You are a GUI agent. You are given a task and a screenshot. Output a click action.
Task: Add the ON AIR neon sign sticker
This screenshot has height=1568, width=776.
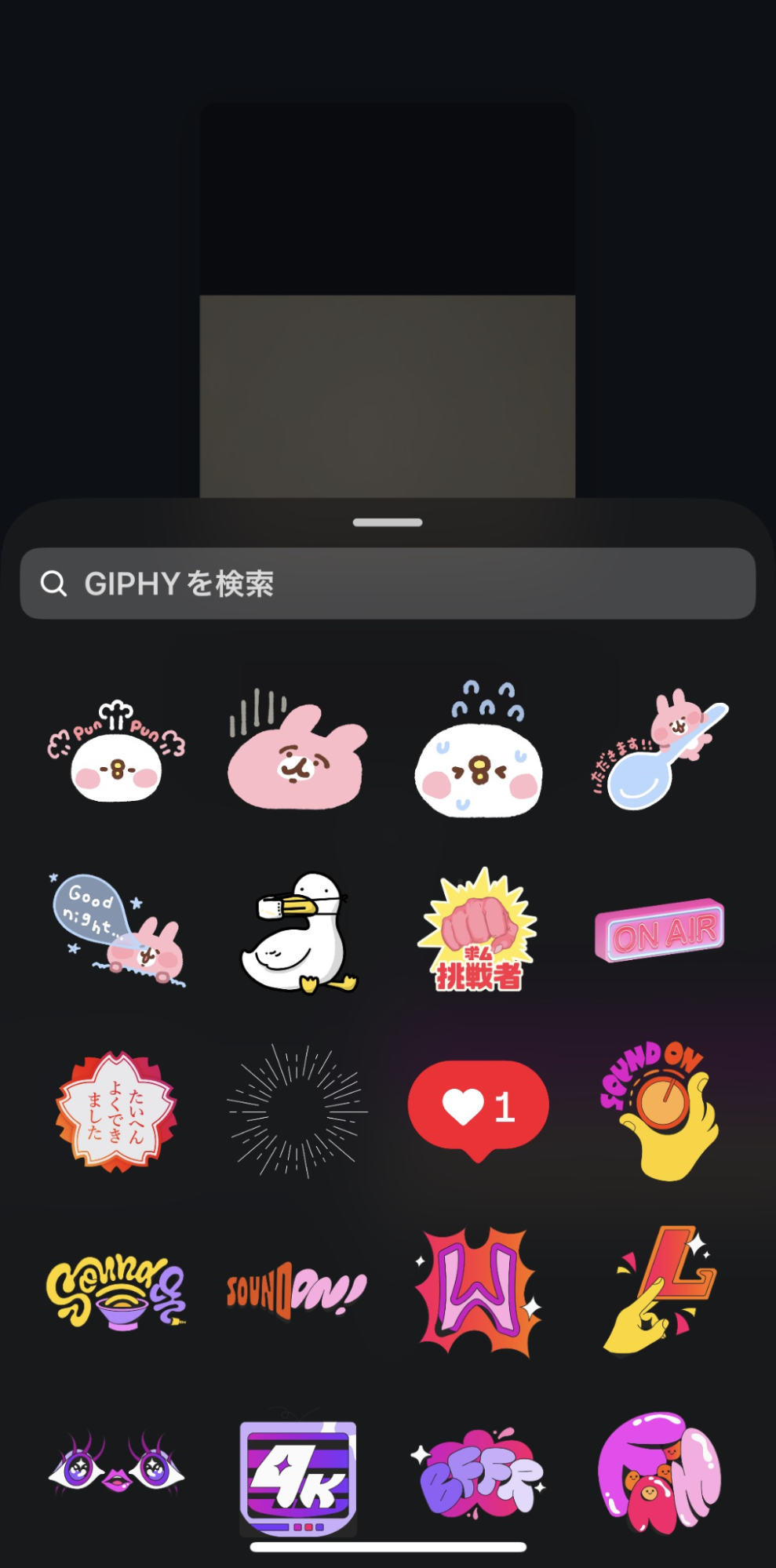tap(659, 932)
